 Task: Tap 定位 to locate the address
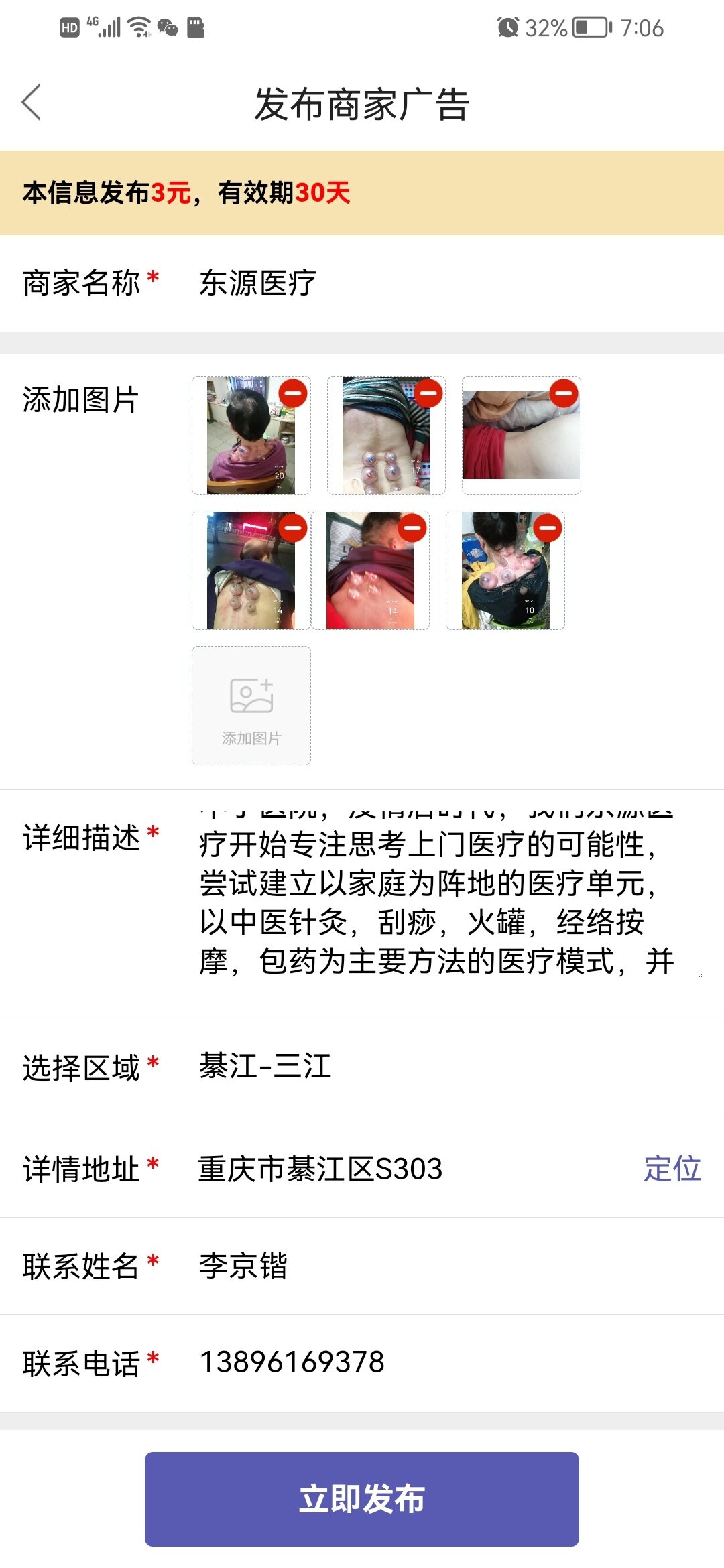672,1169
